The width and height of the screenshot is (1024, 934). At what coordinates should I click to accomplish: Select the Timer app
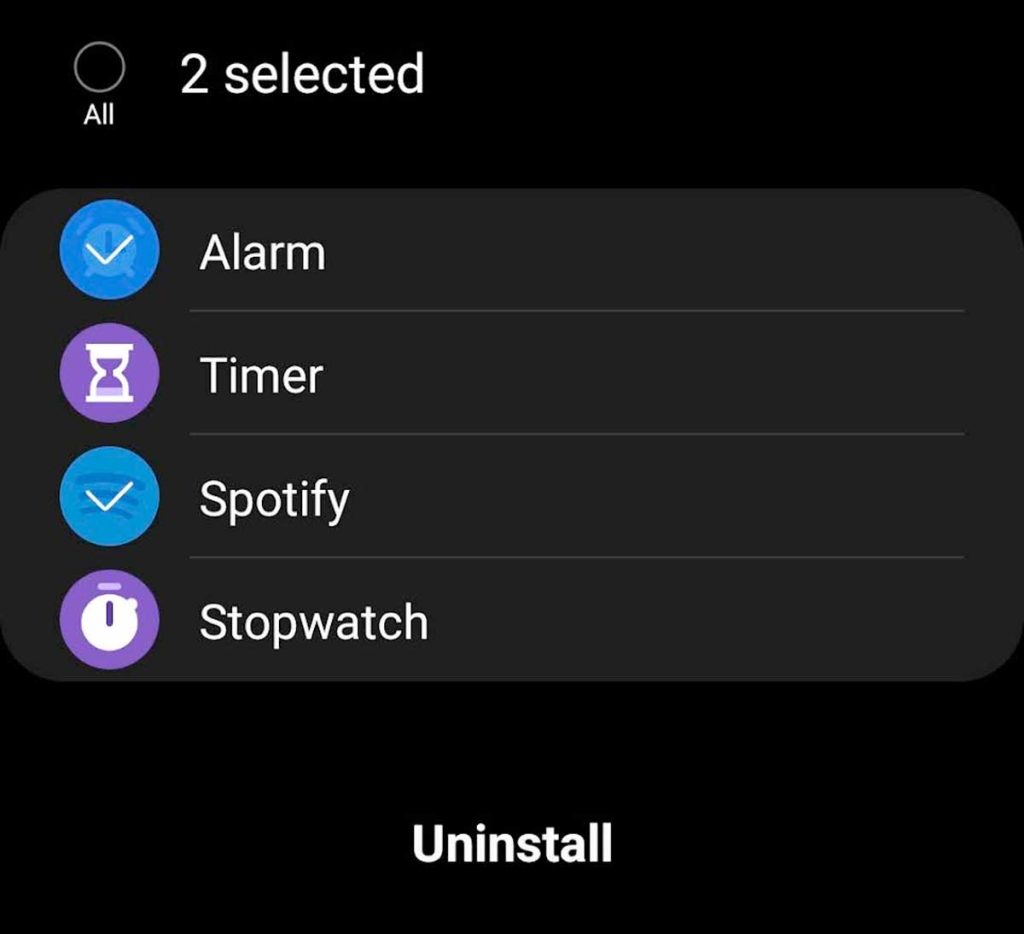[x=109, y=374]
